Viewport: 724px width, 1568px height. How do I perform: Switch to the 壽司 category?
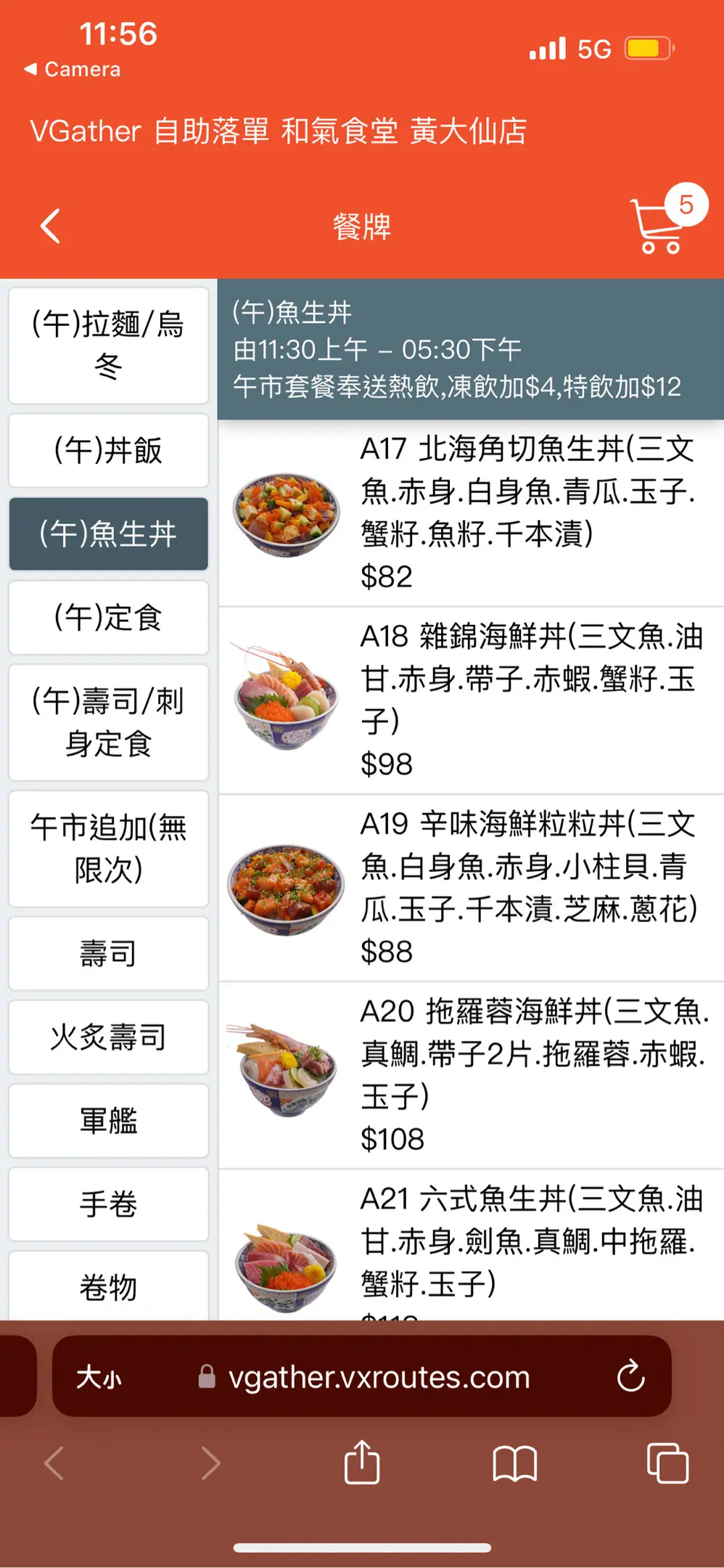tap(109, 953)
